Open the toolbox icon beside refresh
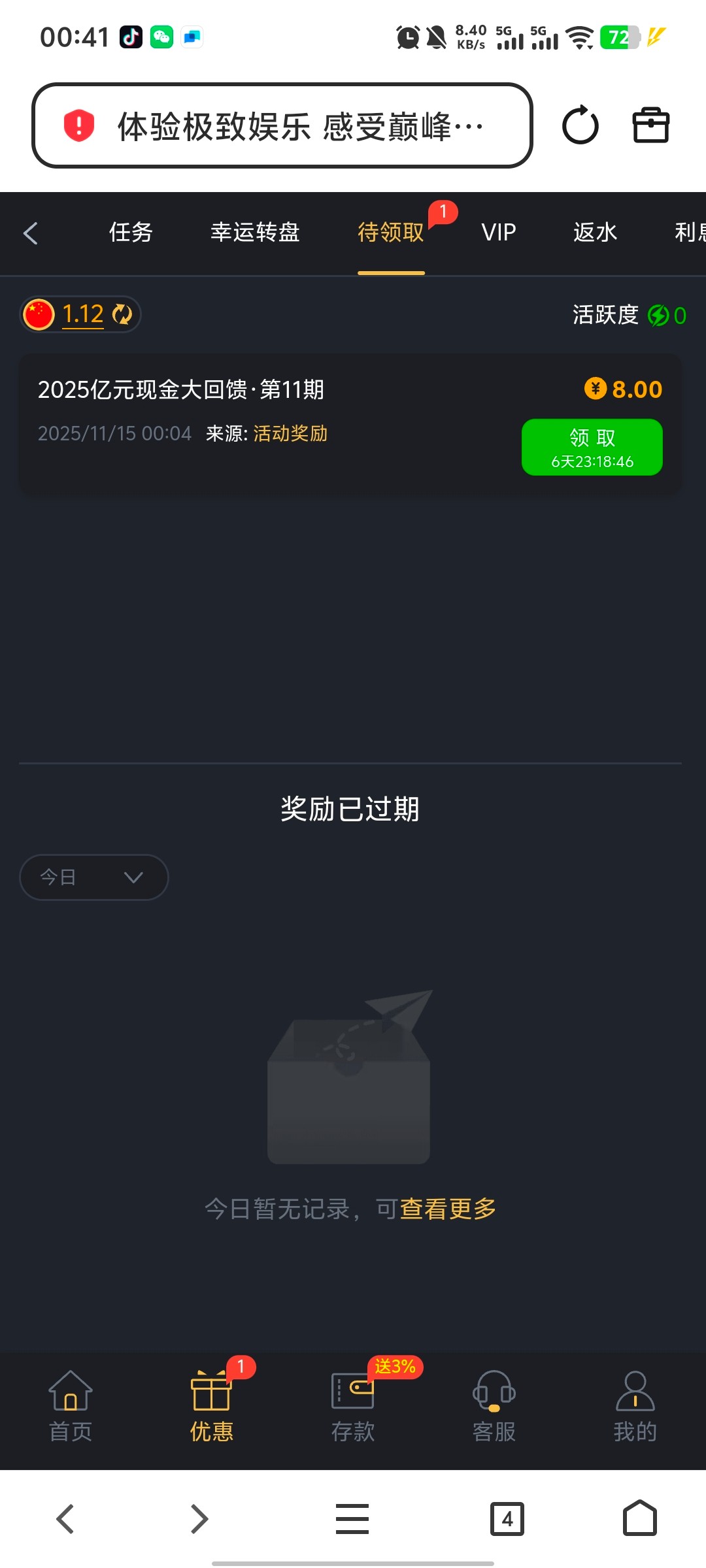This screenshot has width=706, height=1568. 652,125
